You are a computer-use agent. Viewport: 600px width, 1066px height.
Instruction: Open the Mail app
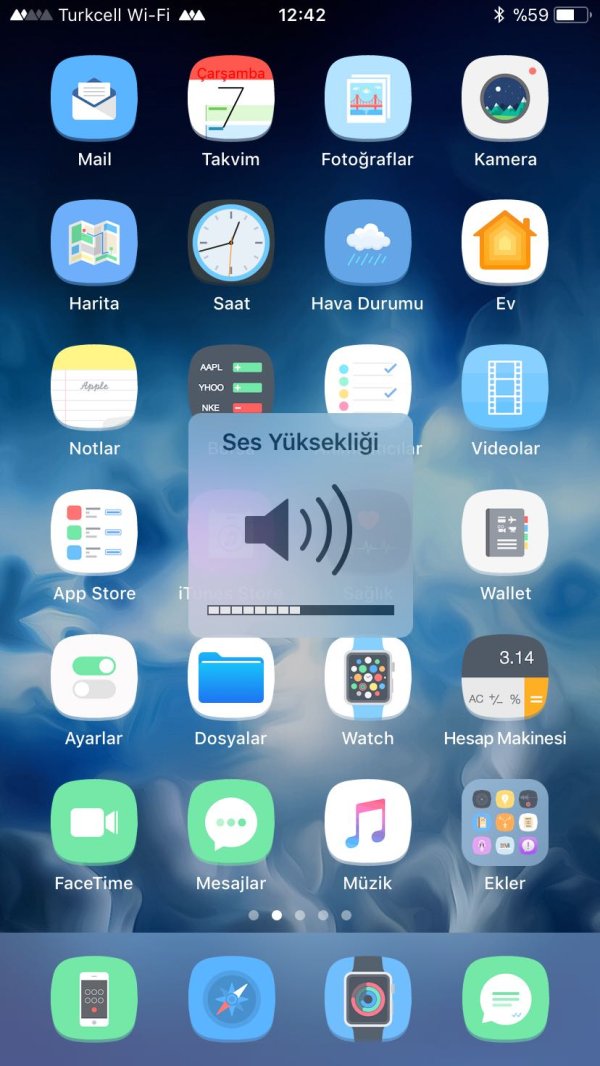pyautogui.click(x=94, y=99)
